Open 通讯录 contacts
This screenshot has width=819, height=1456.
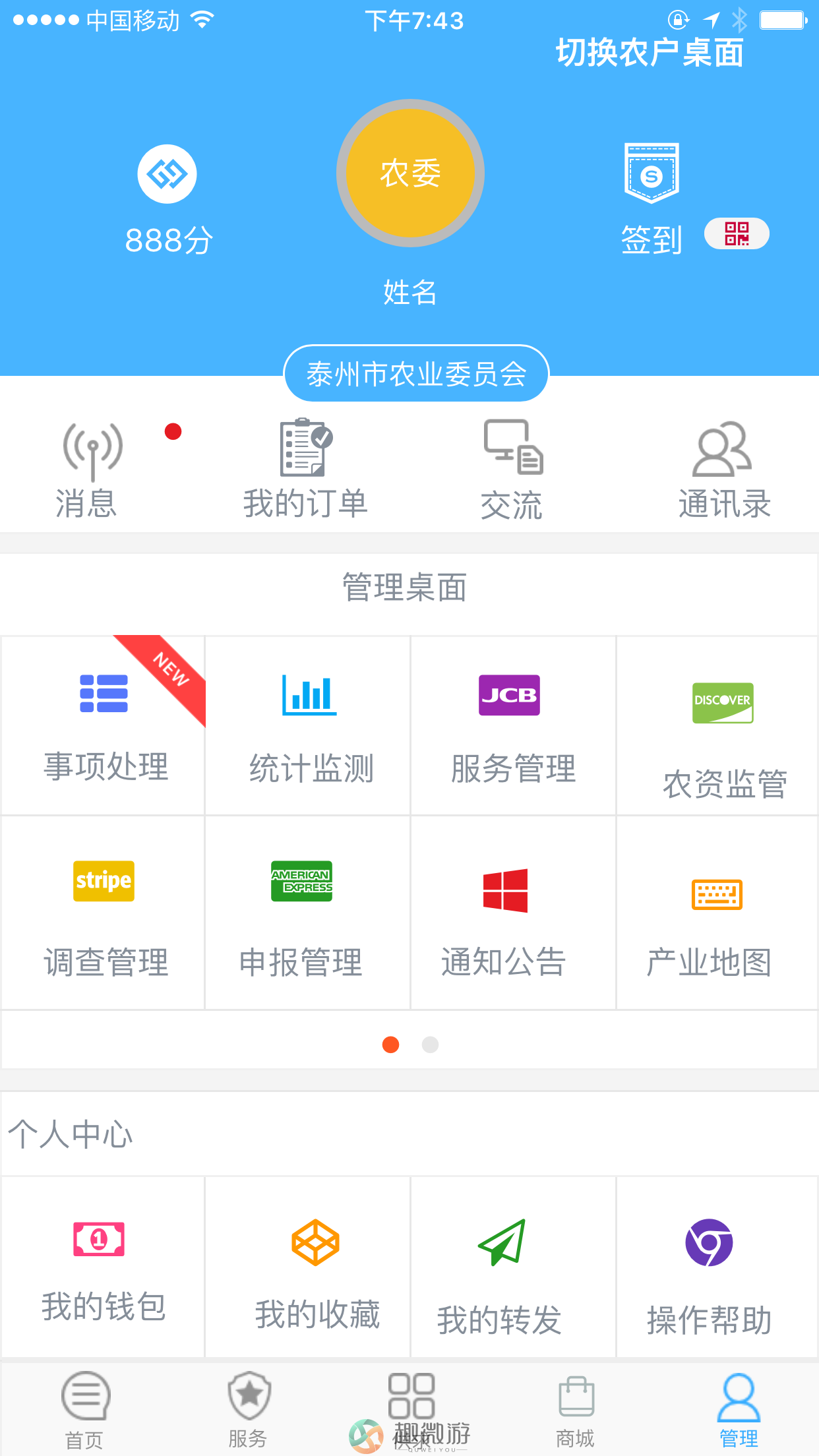click(x=724, y=470)
